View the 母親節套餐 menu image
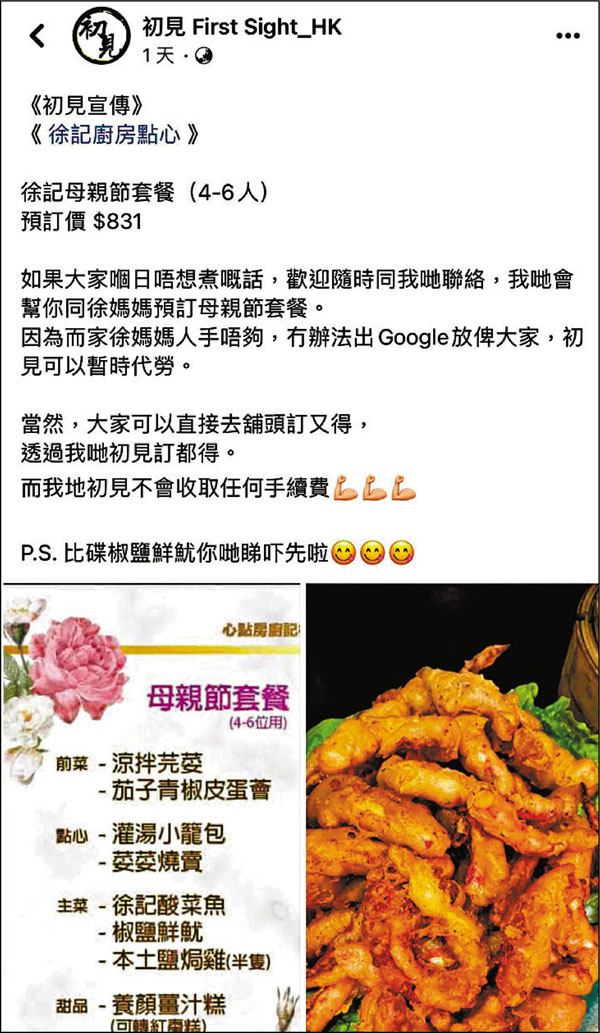 [x=150, y=808]
